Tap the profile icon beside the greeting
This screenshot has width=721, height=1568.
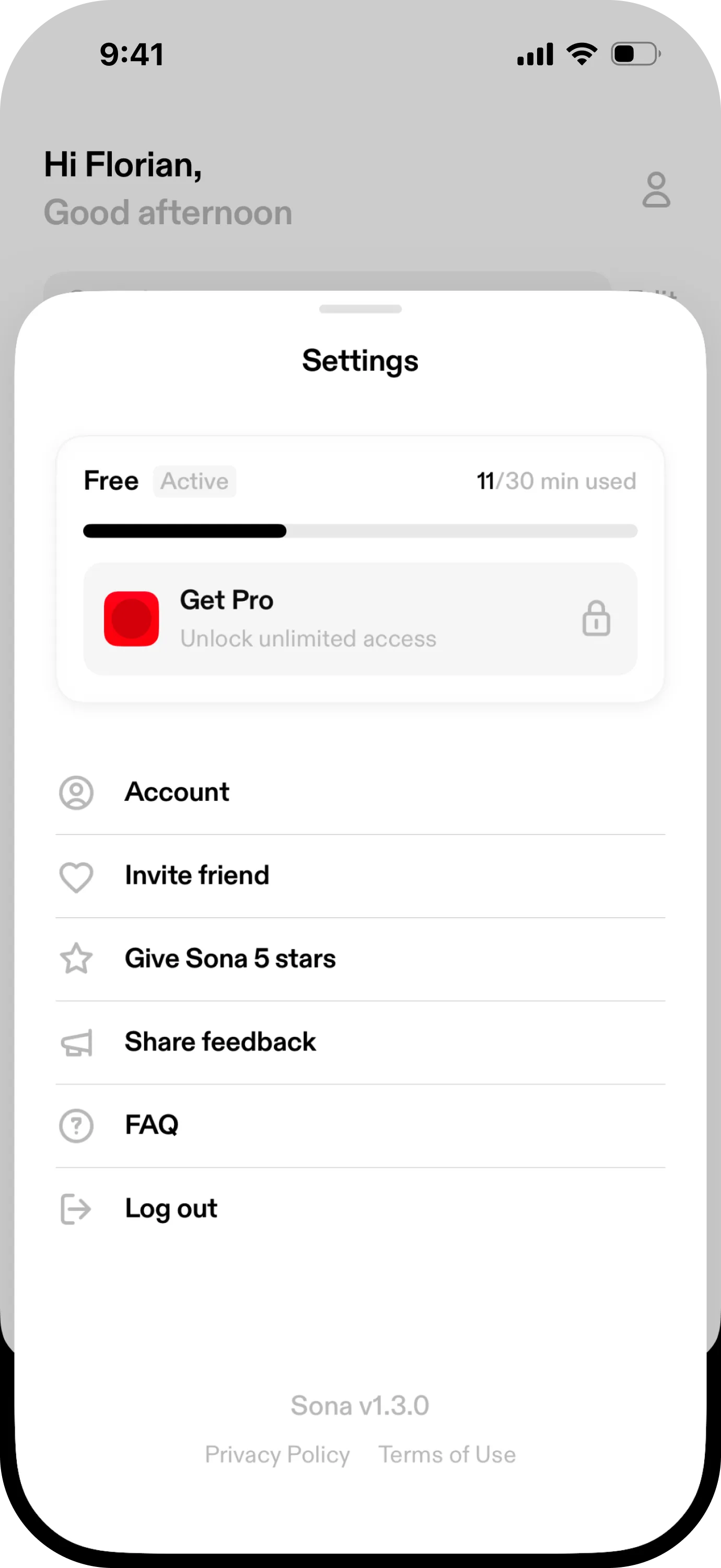[x=656, y=190]
